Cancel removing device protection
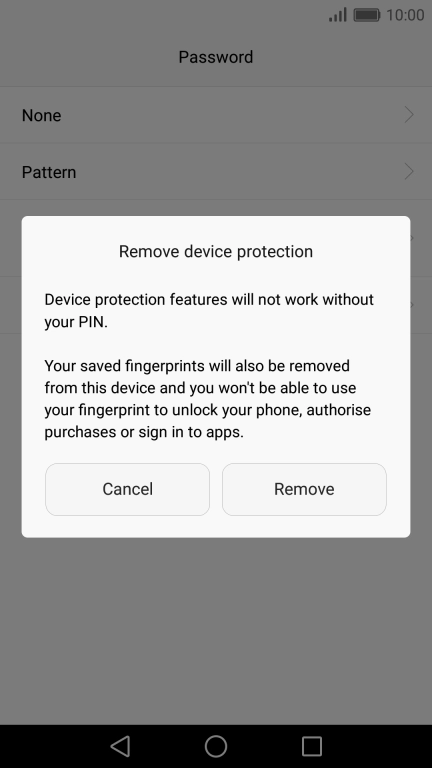Viewport: 432px width, 768px height. tap(127, 489)
